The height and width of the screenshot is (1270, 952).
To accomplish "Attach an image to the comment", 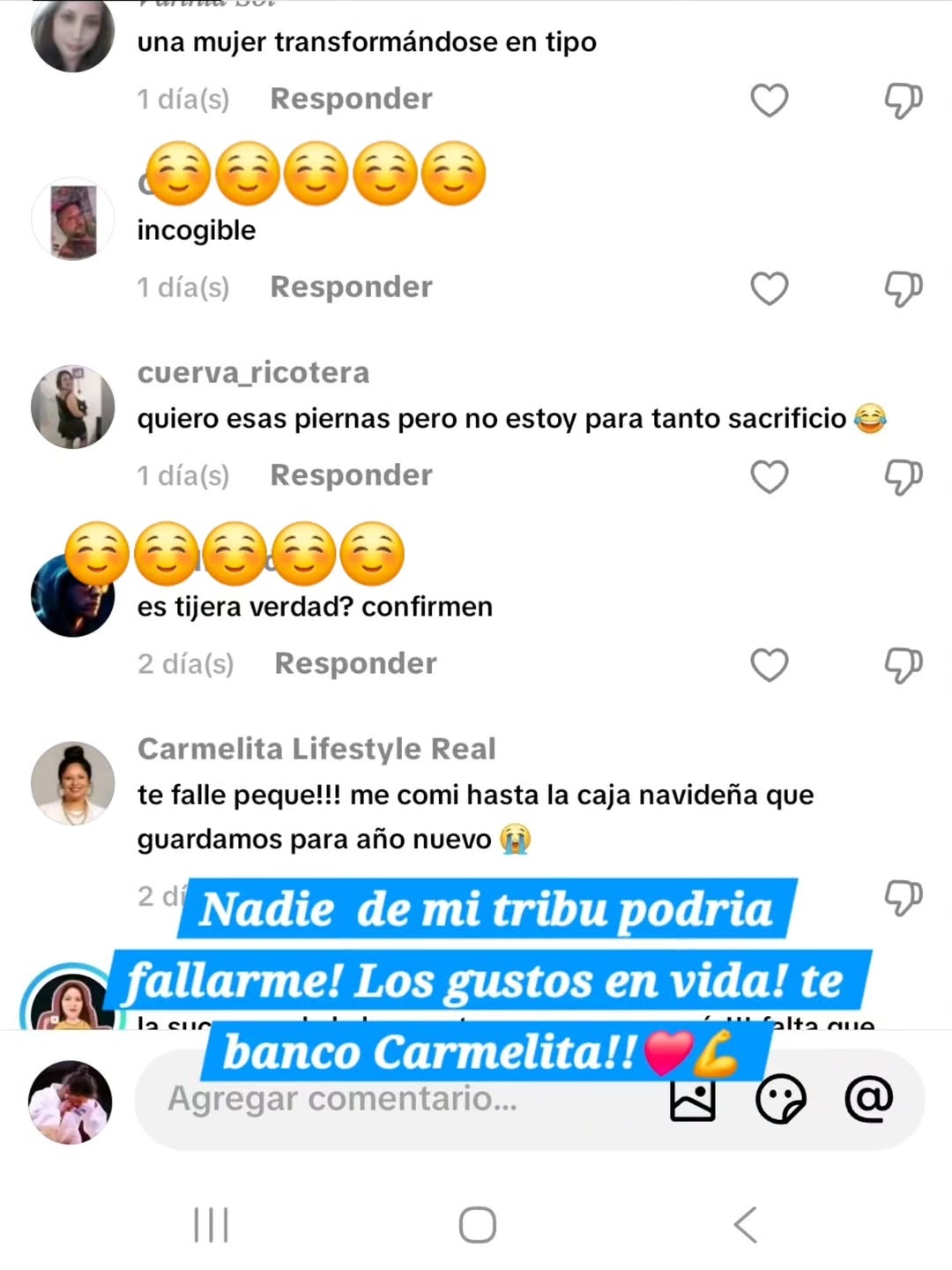I will coord(693,1100).
